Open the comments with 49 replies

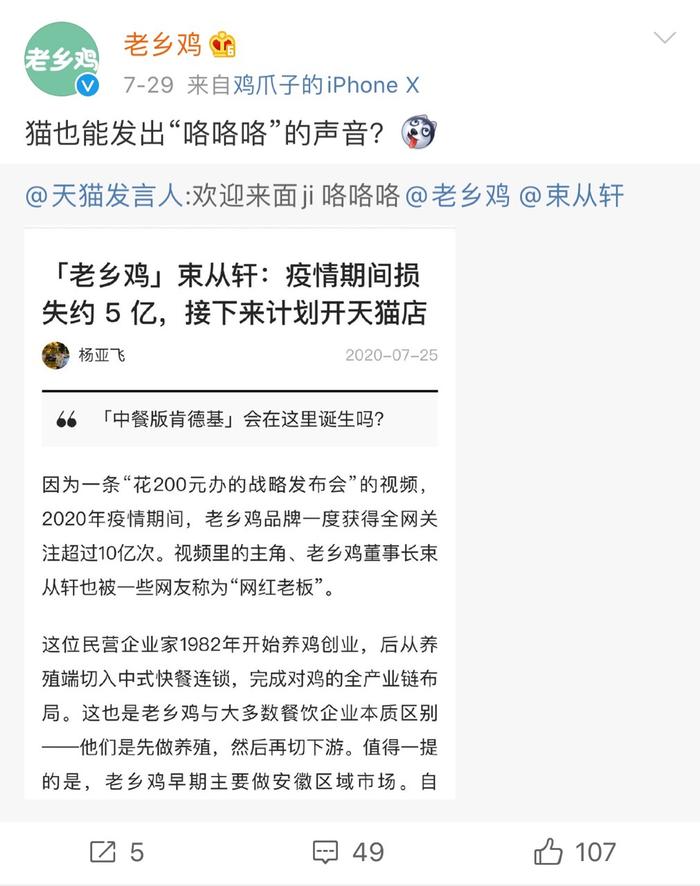point(348,851)
